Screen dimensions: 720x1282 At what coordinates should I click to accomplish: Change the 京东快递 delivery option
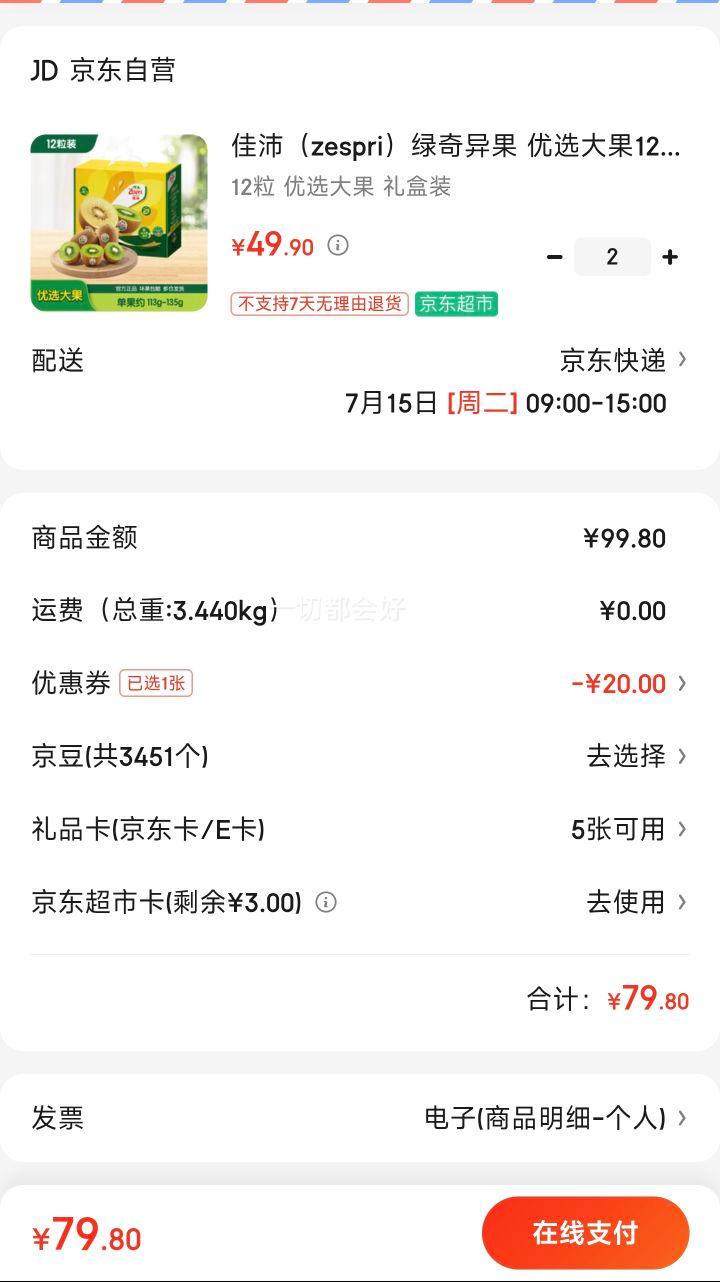pyautogui.click(x=624, y=360)
